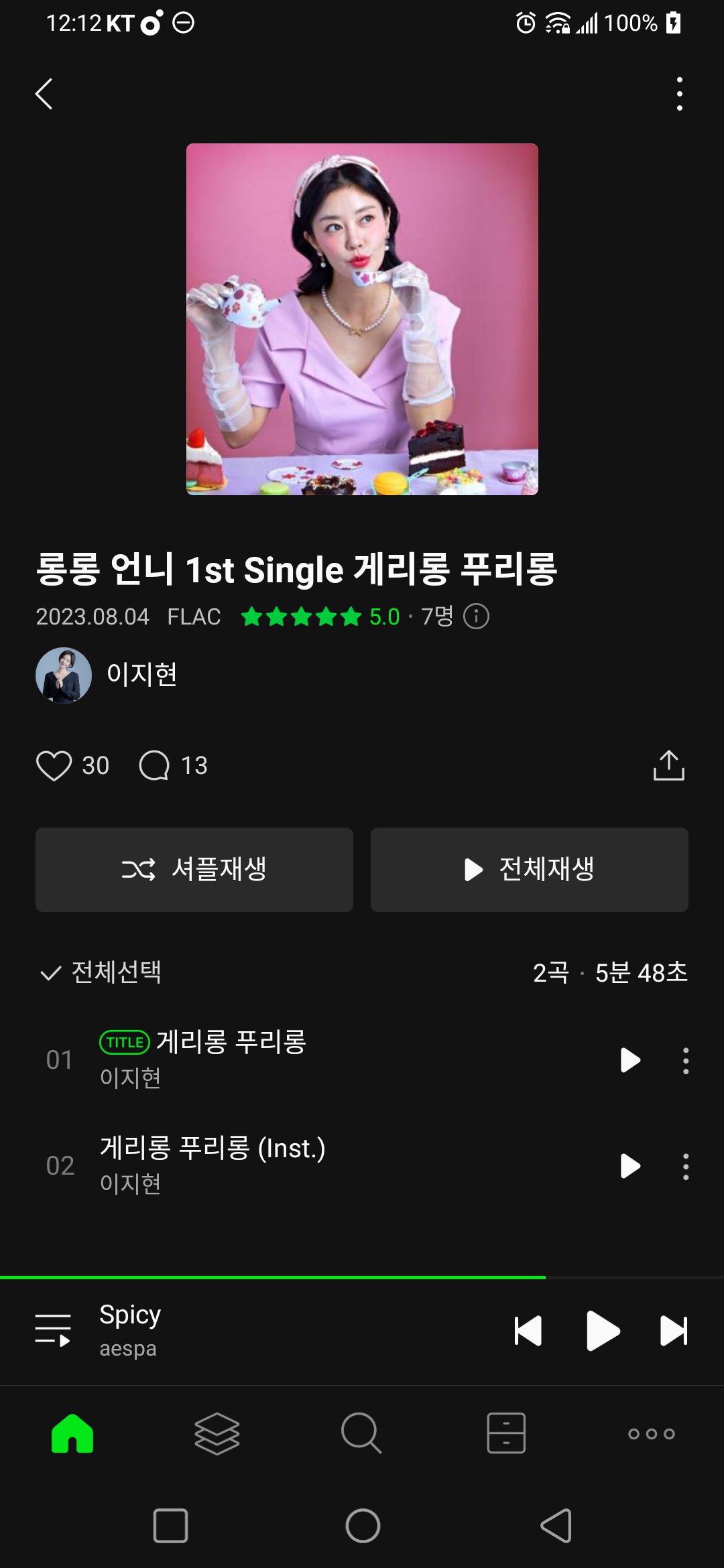Play track 02 게리롱 푸리롱 (Inst.)
Image resolution: width=724 pixels, height=1568 pixels.
(629, 1166)
